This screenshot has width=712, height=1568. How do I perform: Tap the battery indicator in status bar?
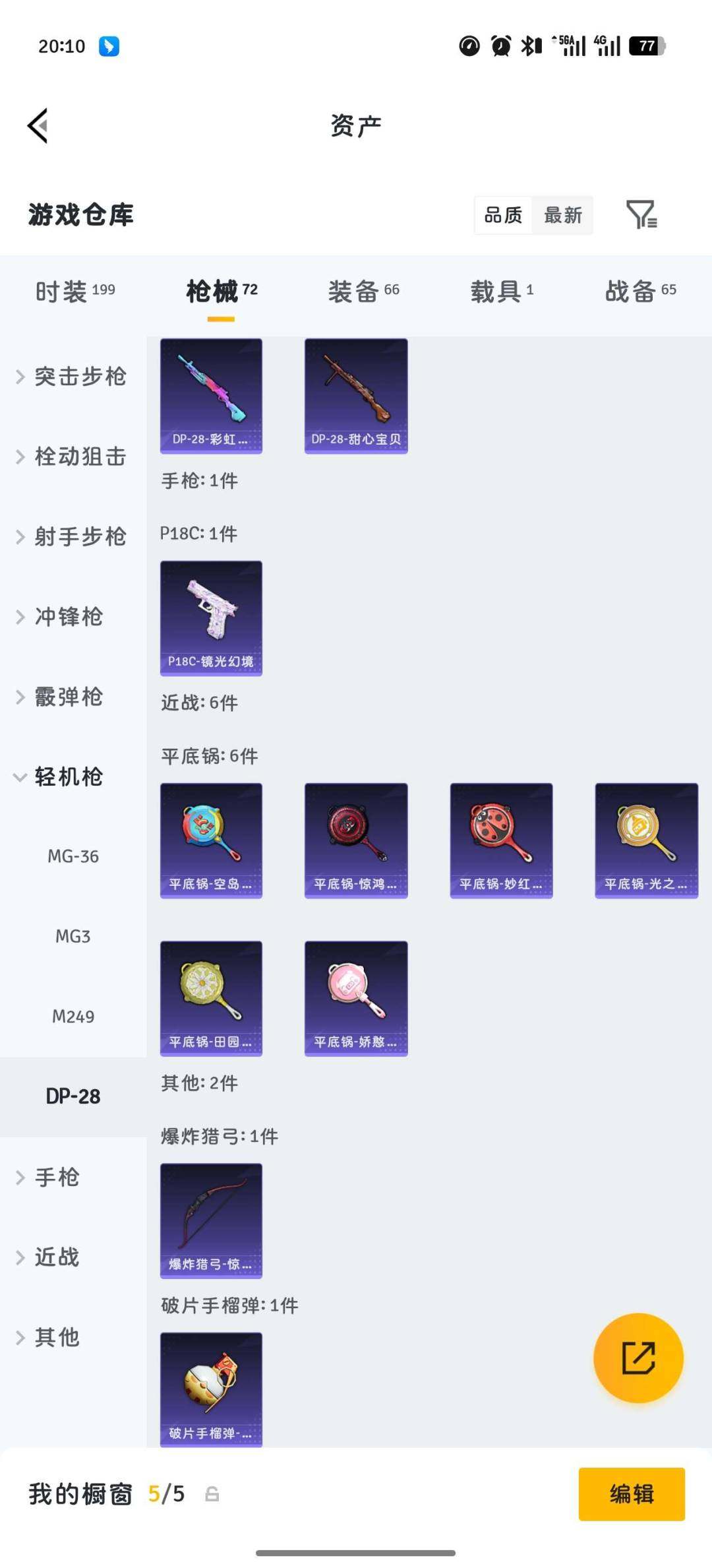(x=646, y=46)
